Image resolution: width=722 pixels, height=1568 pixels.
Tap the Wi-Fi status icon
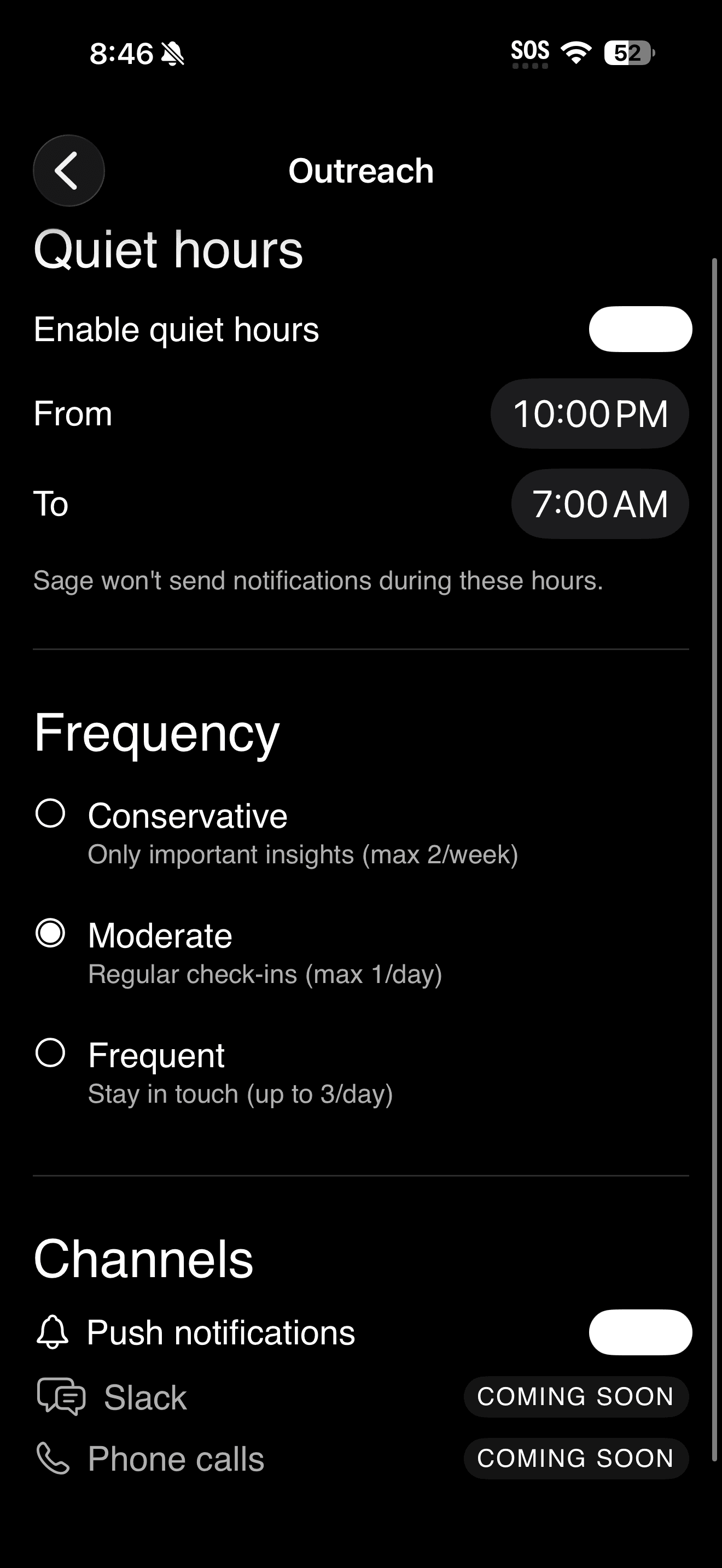pyautogui.click(x=575, y=54)
